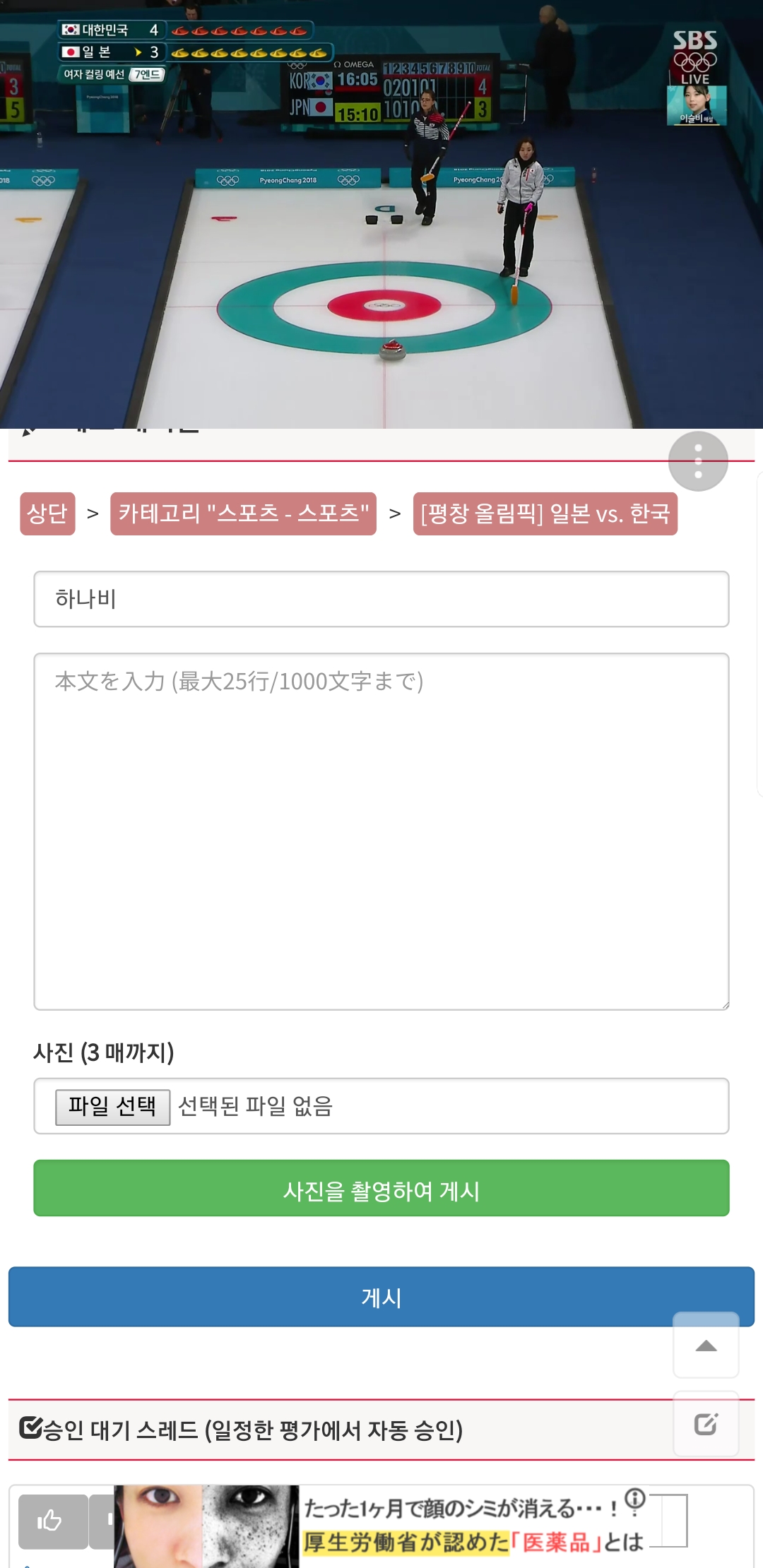Open the ad info icon
The image size is (763, 1568).
(635, 1497)
